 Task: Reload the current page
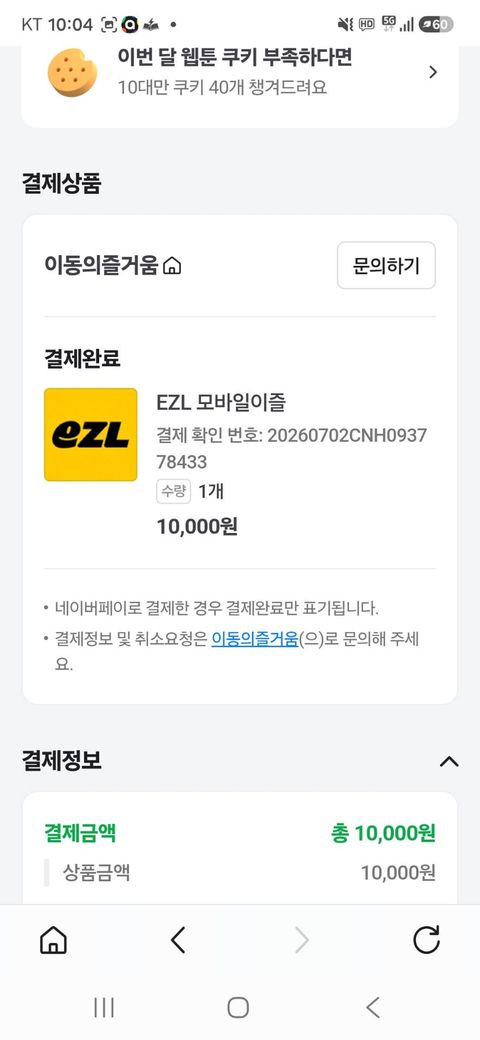coord(426,940)
